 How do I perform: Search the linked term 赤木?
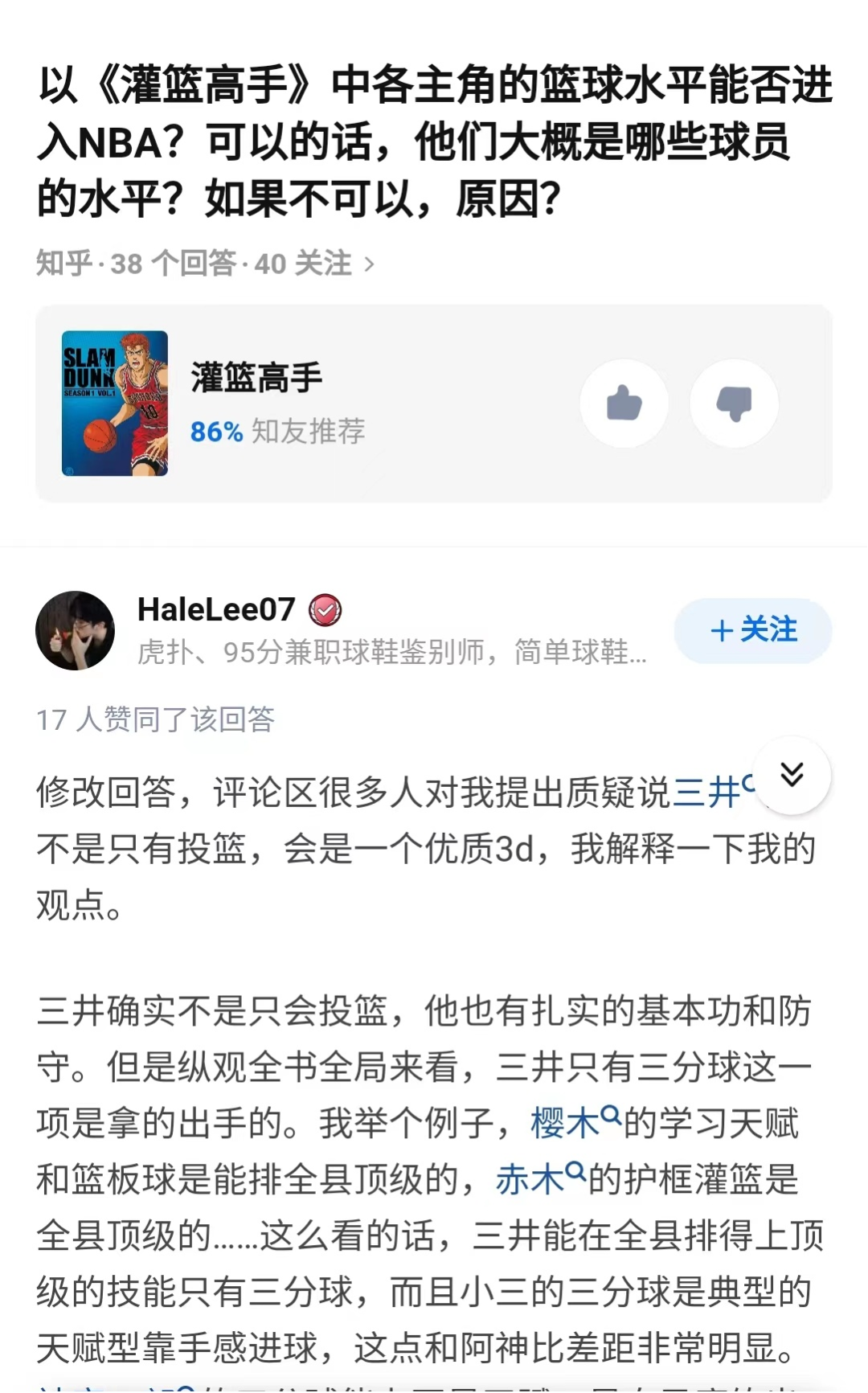point(541,1179)
